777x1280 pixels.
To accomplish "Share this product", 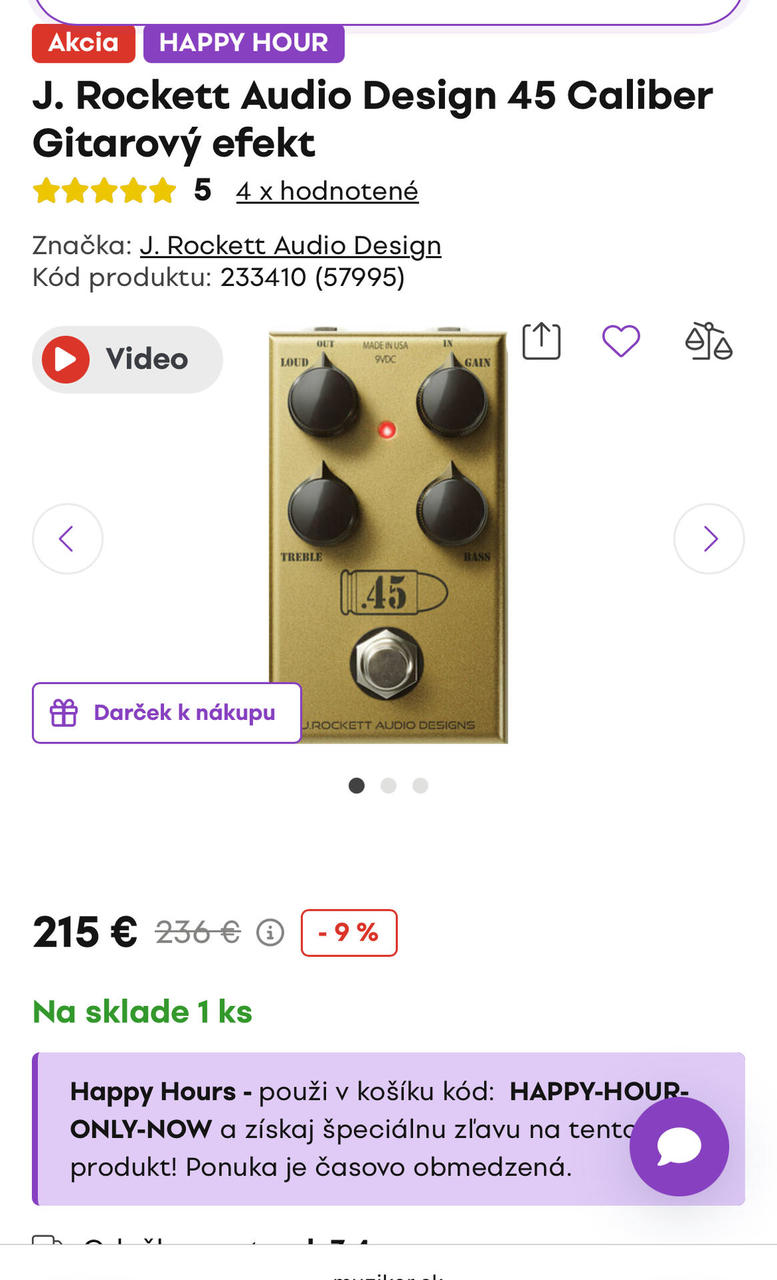I will point(541,341).
